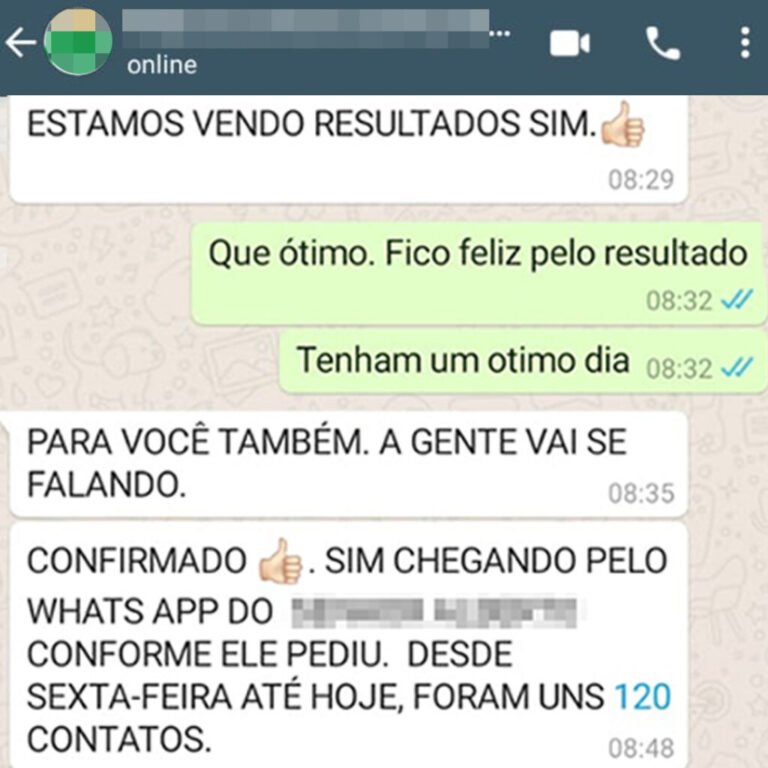This screenshot has height=768, width=768.
Task: Open the contact's profile picture
Action: (78, 41)
